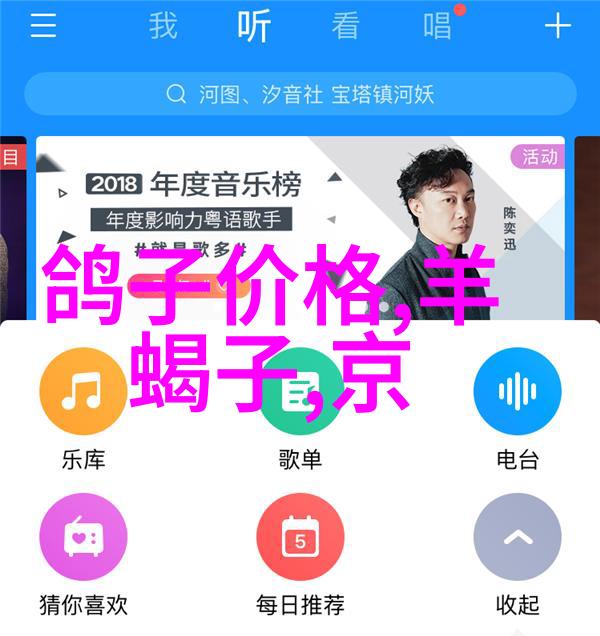The image size is (600, 636).
Task: Open the search box 河图、汐音社
Action: click(x=300, y=95)
